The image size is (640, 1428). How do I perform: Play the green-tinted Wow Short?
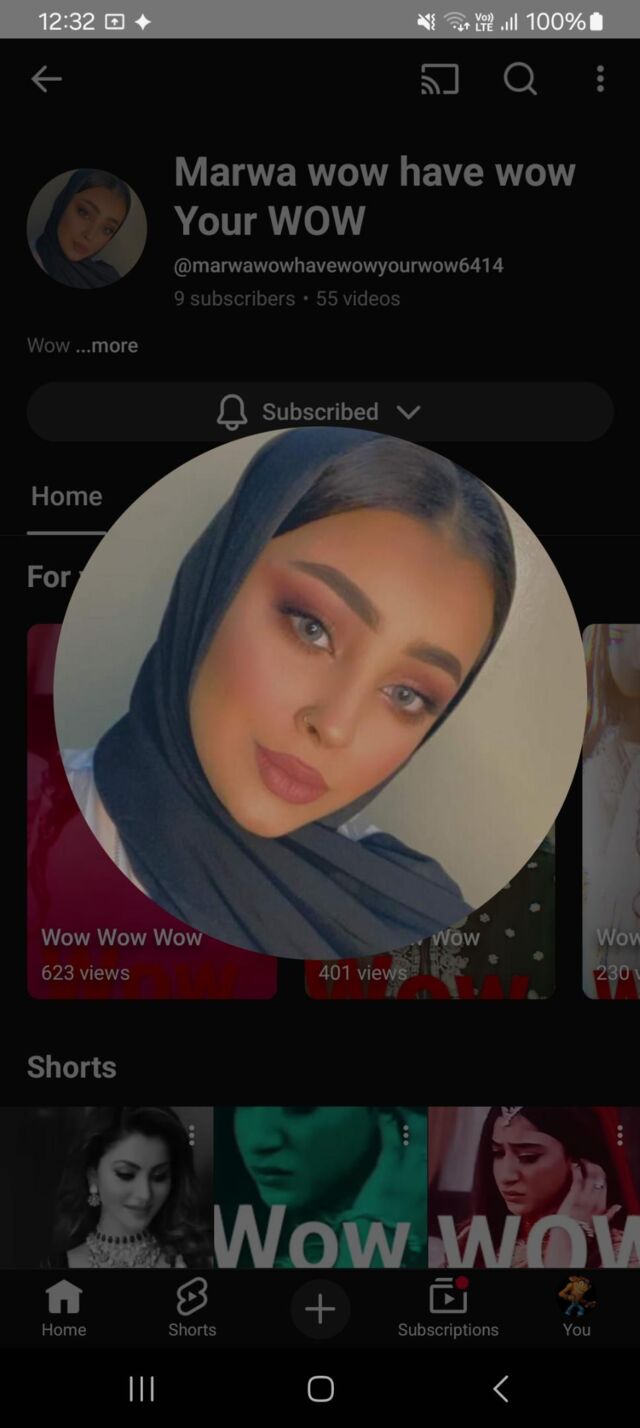(321, 1187)
